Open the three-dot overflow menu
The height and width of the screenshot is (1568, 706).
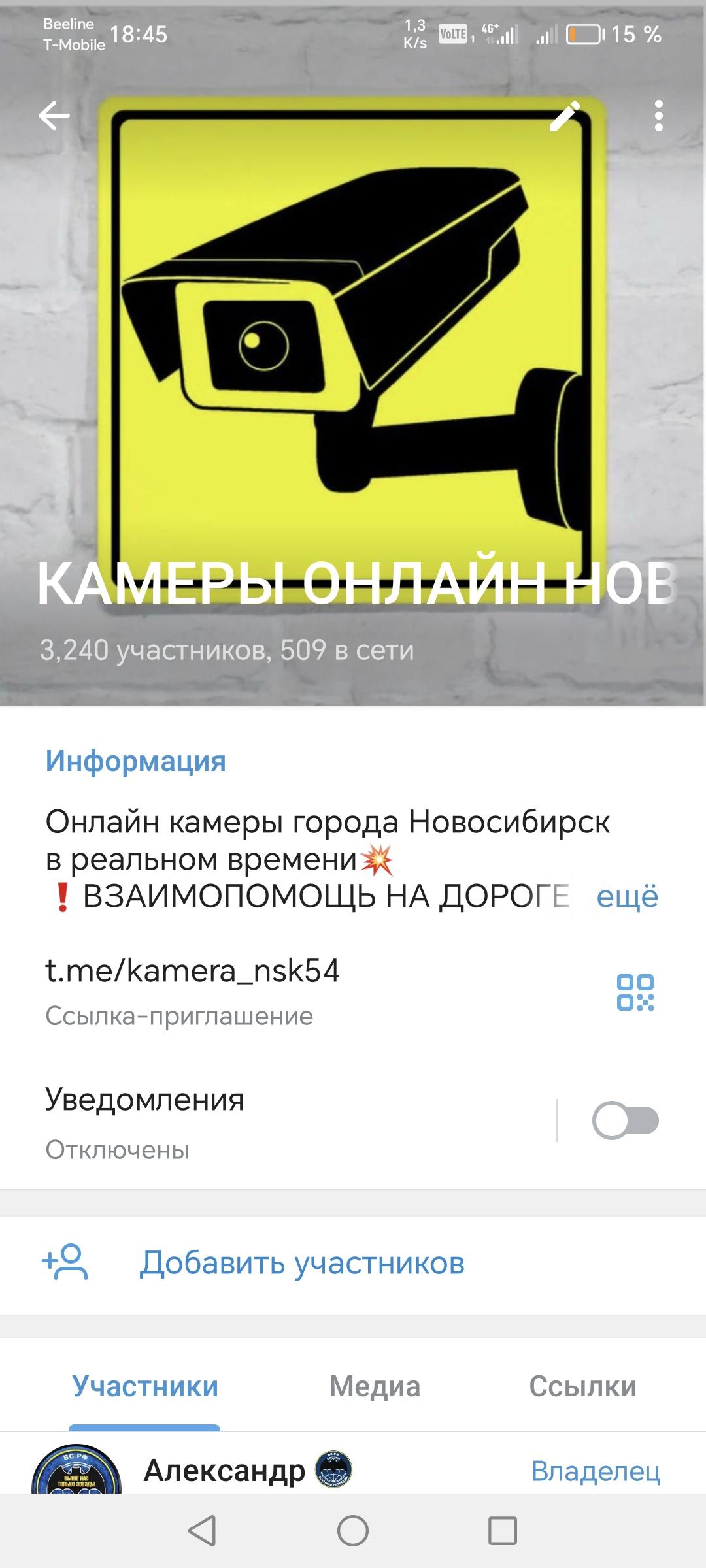click(x=658, y=116)
